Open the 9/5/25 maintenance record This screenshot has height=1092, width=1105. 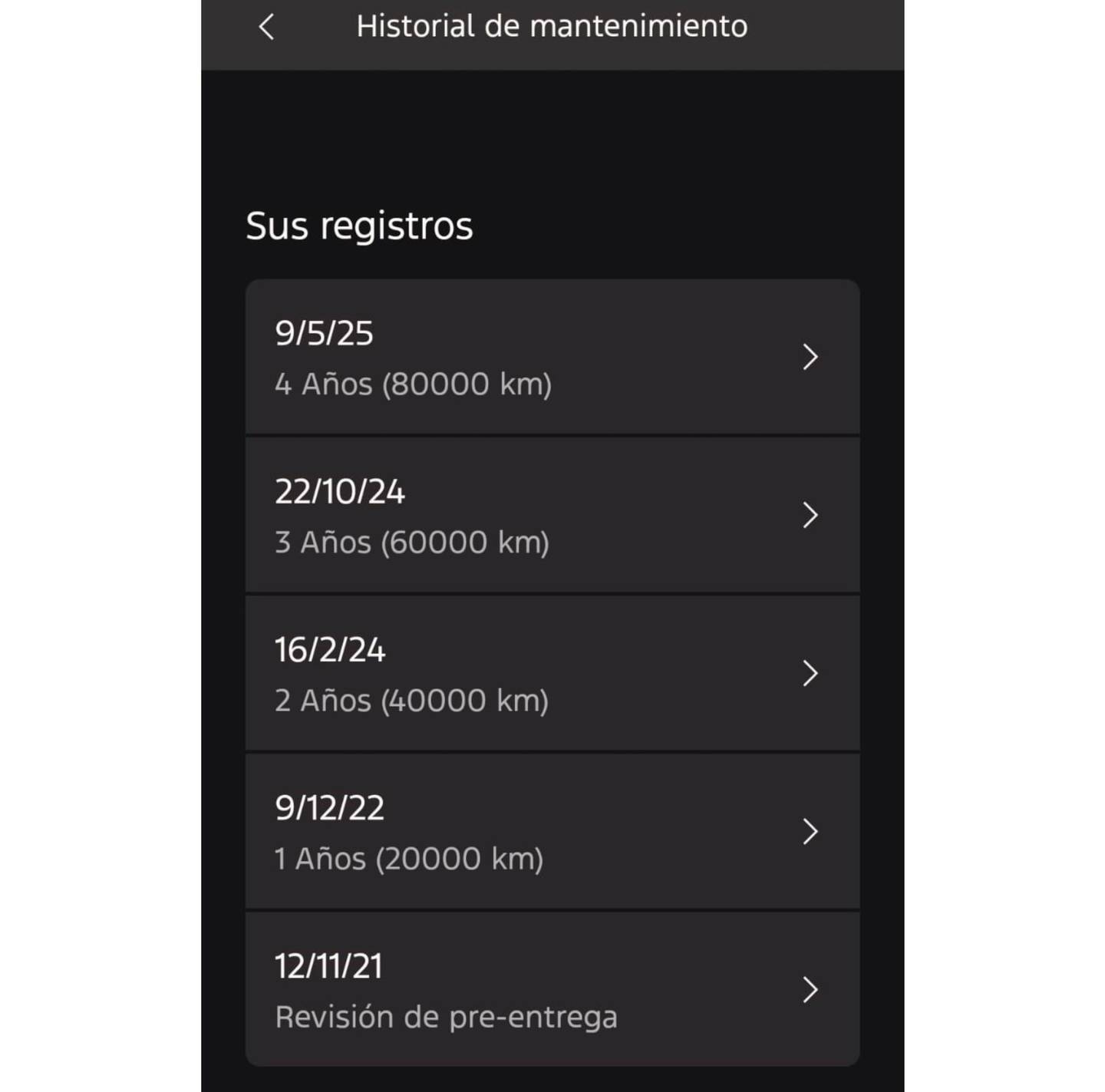pyautogui.click(x=552, y=358)
